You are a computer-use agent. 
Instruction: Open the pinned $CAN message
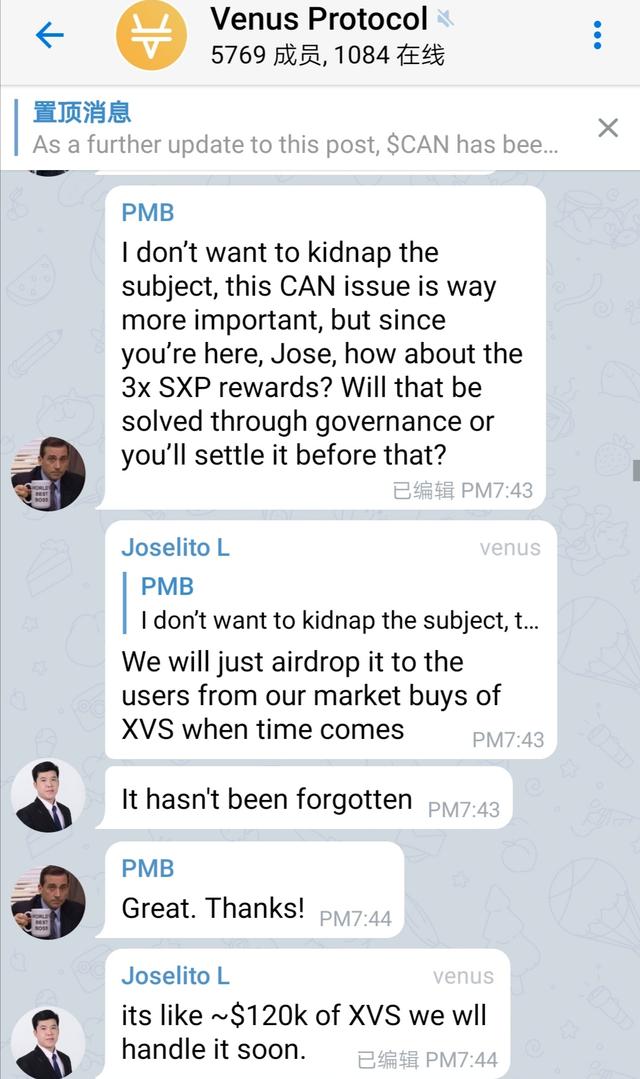pyautogui.click(x=295, y=128)
